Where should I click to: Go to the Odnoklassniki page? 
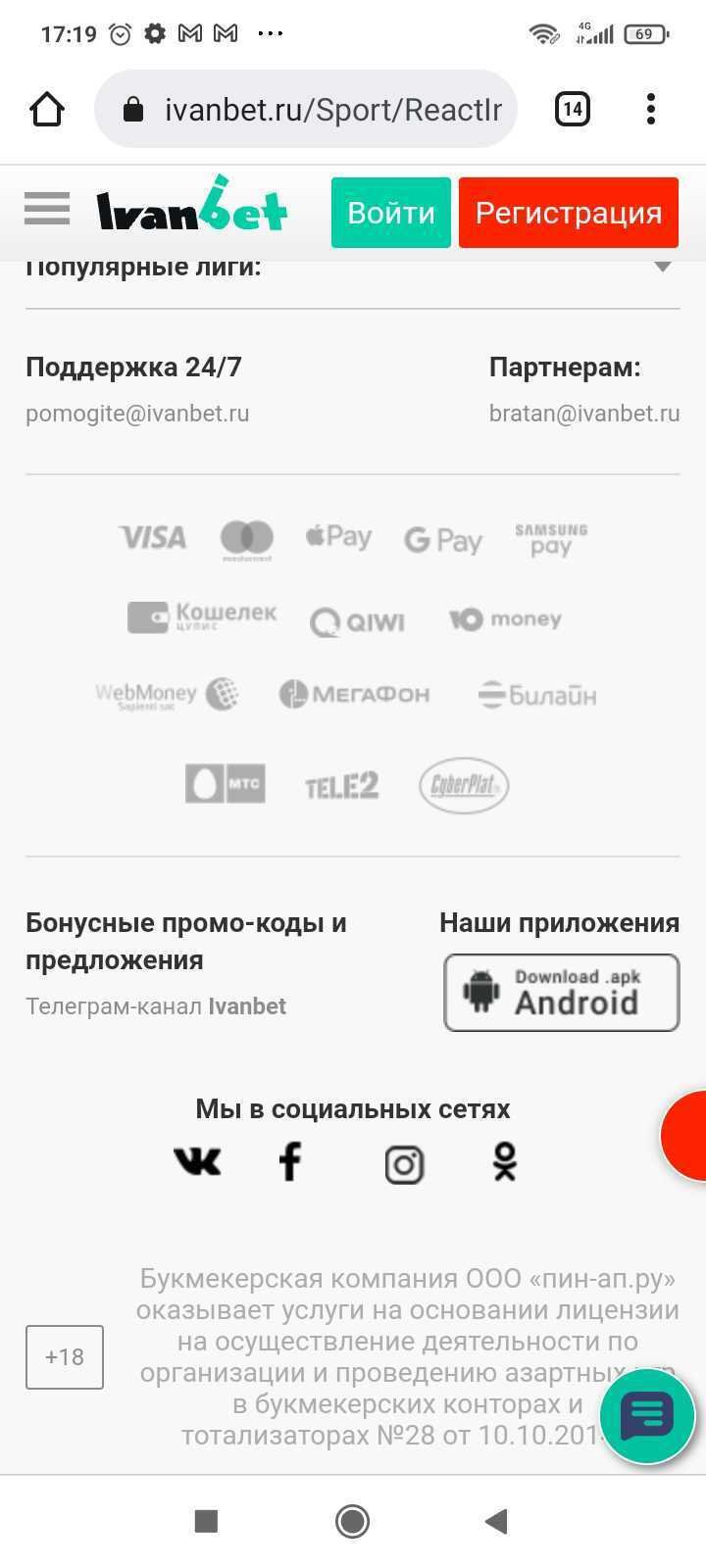[x=504, y=1162]
